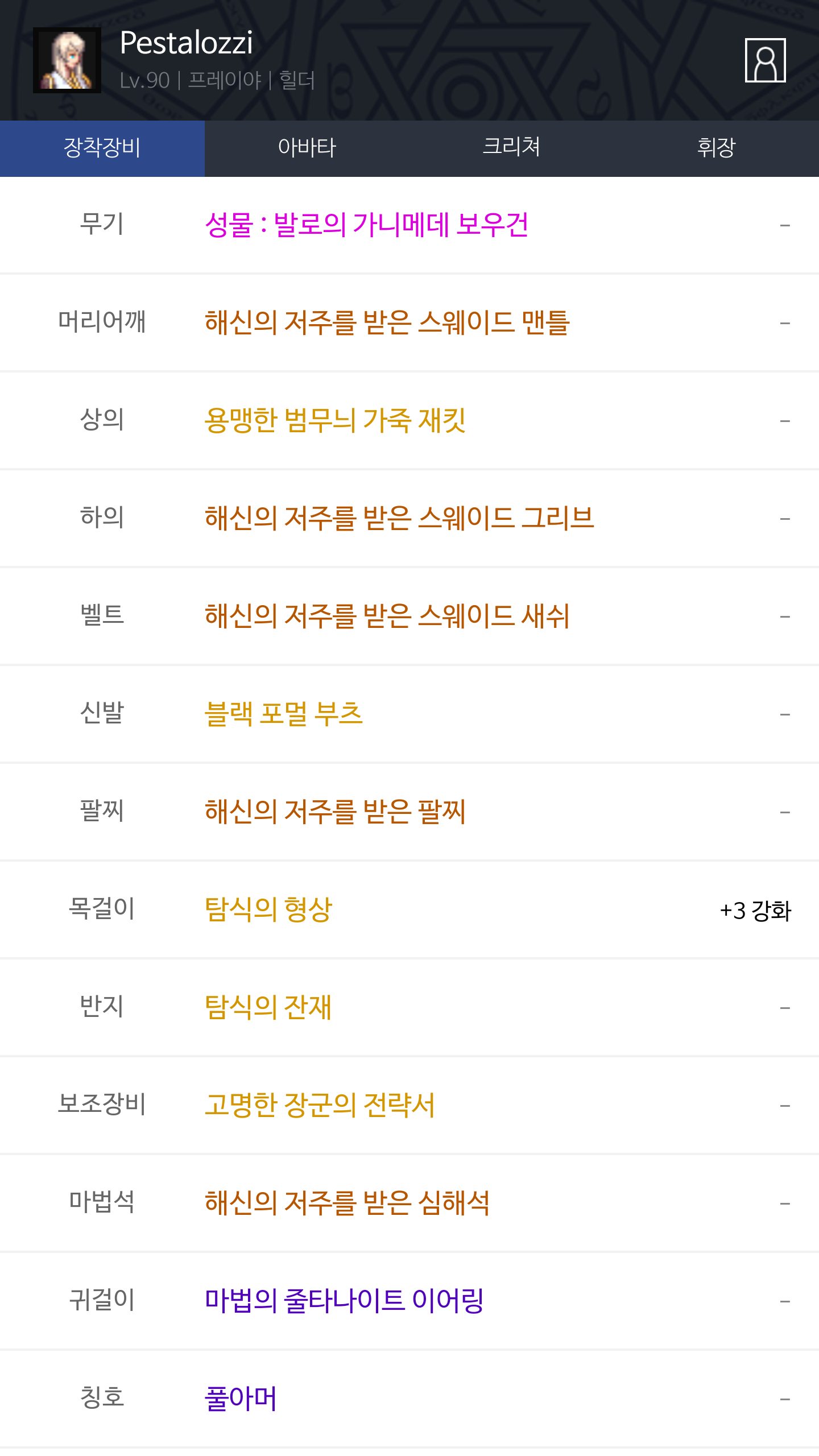Screen dimensions: 819x1456
Task: View 해신의 저주를 받은 스웨이드 맨틀
Action: (387, 322)
